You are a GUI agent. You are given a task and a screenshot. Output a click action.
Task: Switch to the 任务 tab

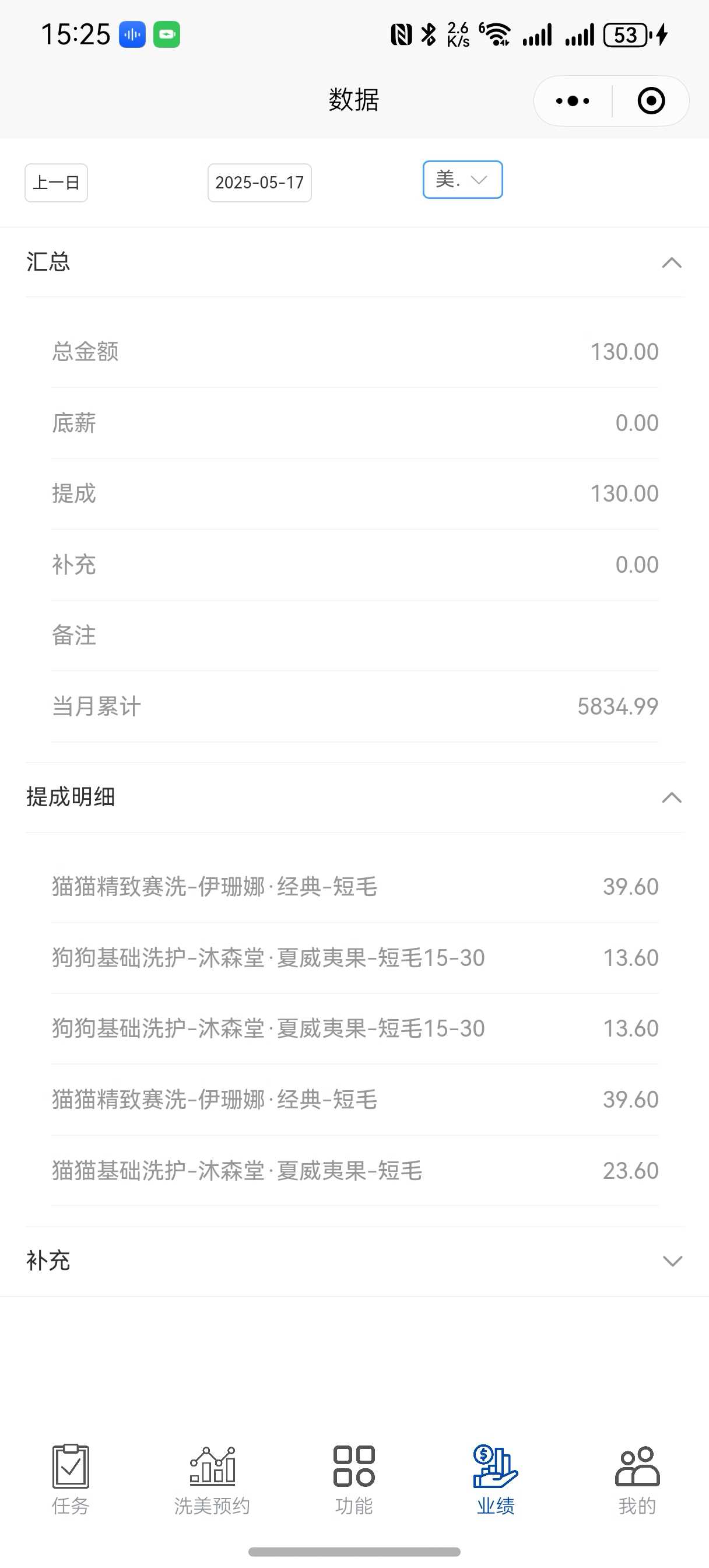coord(71,1479)
